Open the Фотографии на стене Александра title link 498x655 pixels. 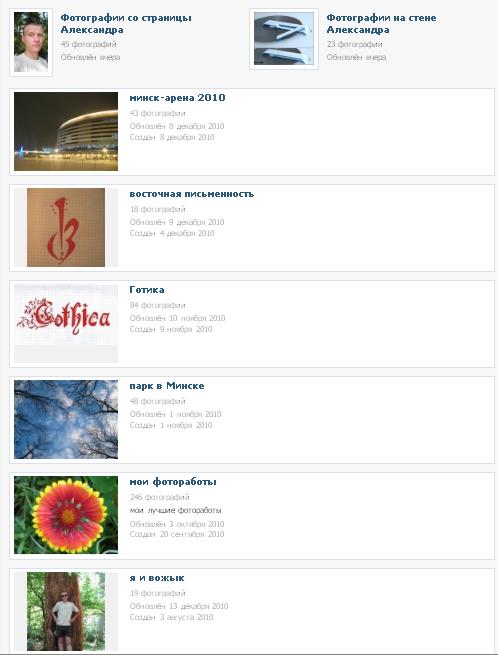[x=381, y=24]
